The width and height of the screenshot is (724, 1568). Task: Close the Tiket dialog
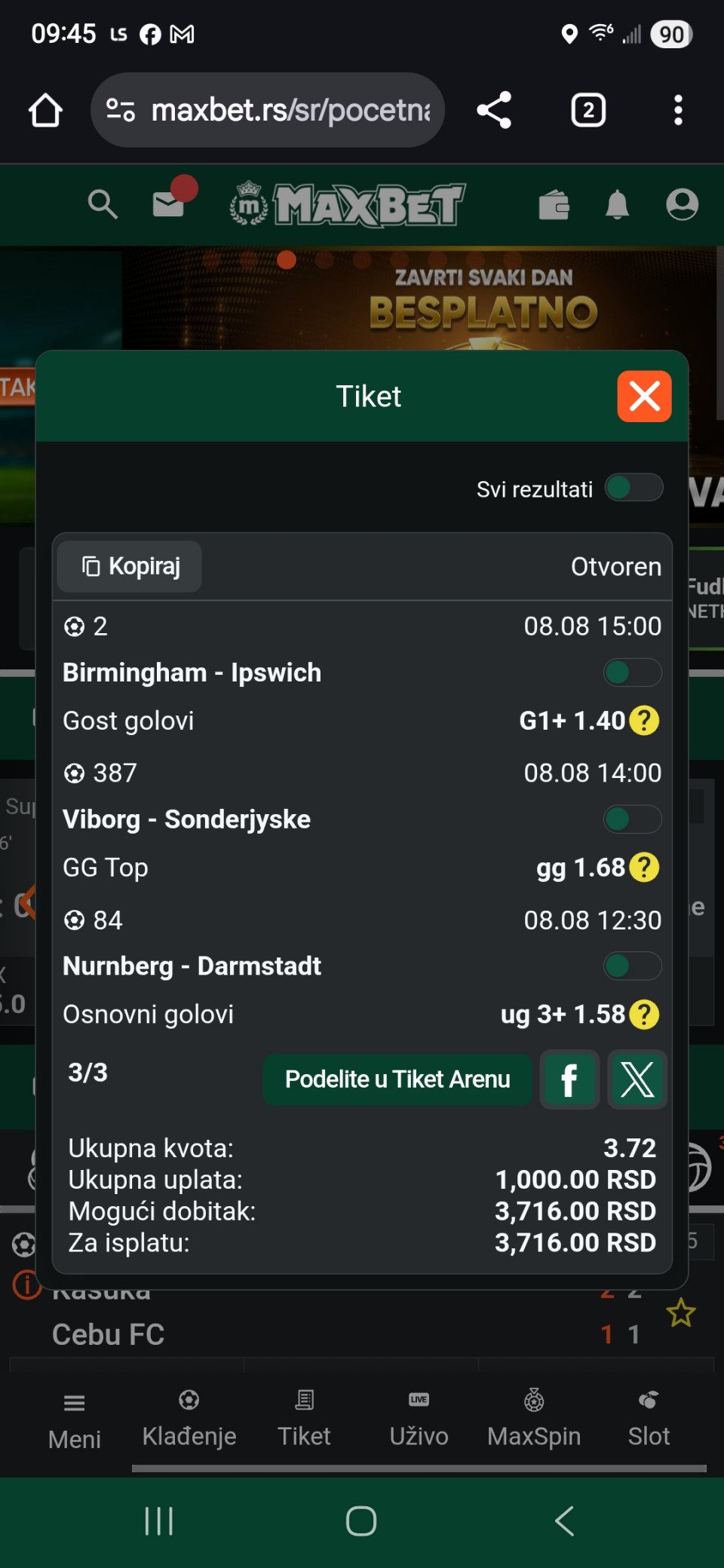click(x=643, y=397)
